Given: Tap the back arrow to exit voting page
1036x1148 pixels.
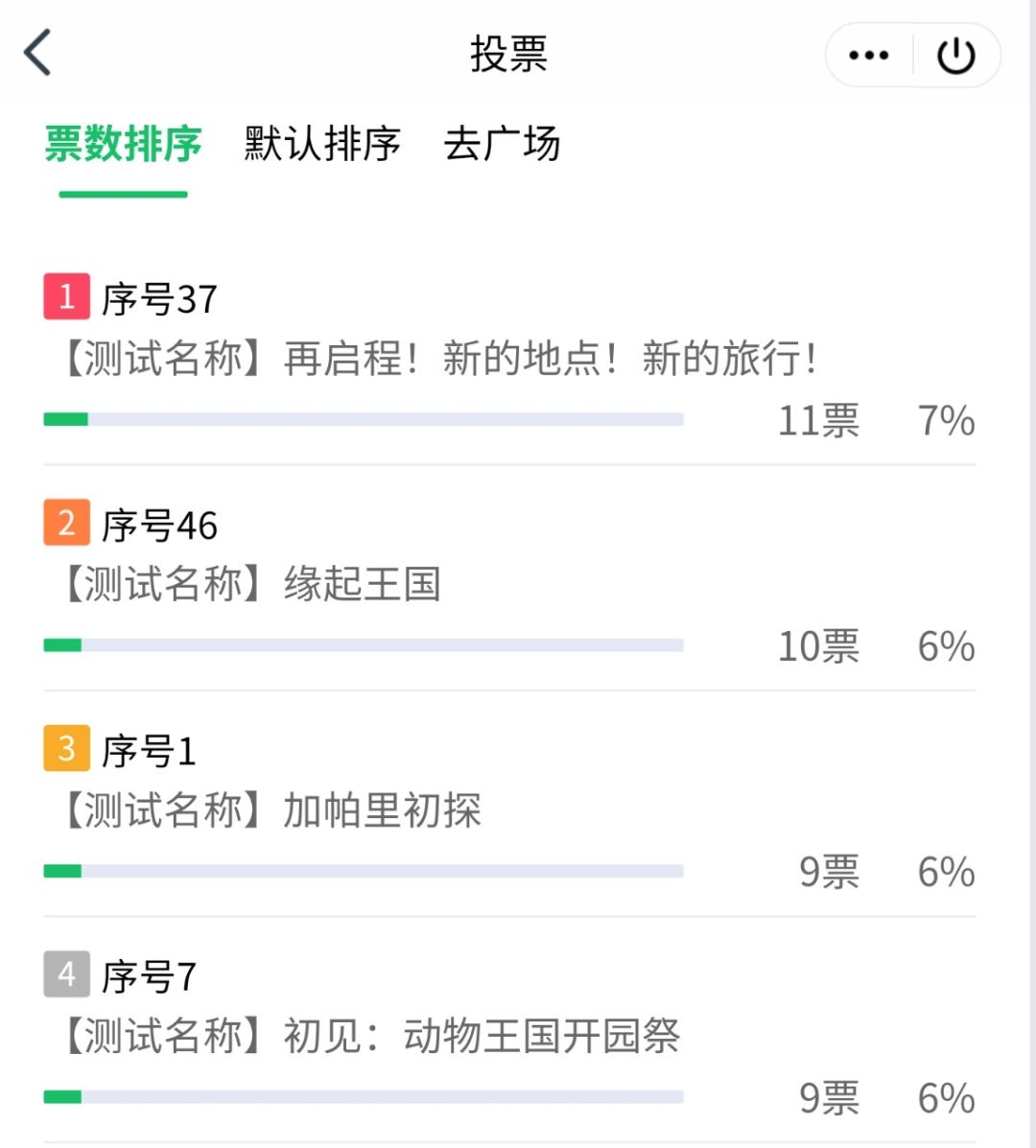Looking at the screenshot, I should (38, 53).
